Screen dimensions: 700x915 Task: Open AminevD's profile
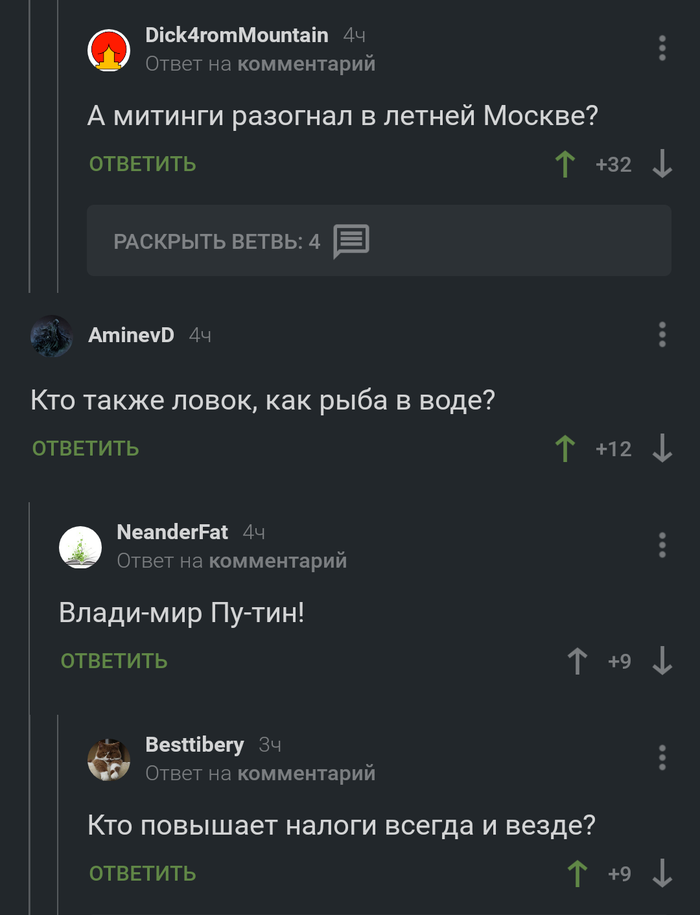131,336
